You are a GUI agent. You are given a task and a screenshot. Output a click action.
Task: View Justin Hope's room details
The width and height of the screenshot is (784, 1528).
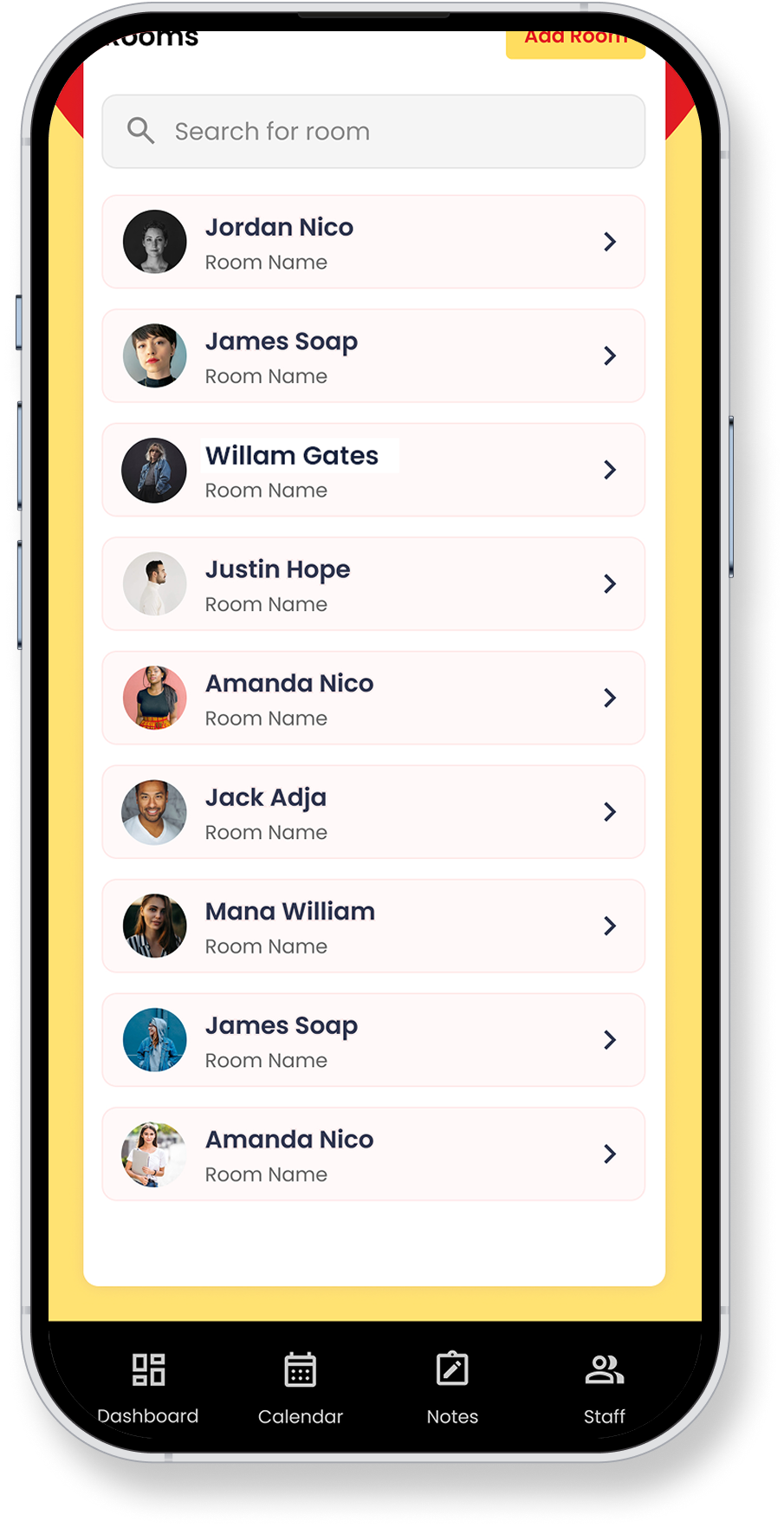click(x=373, y=584)
